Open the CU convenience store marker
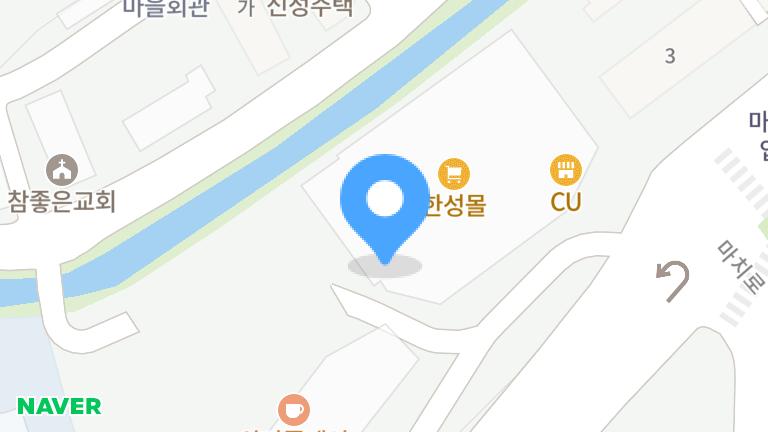Image resolution: width=768 pixels, height=432 pixels. (566, 169)
